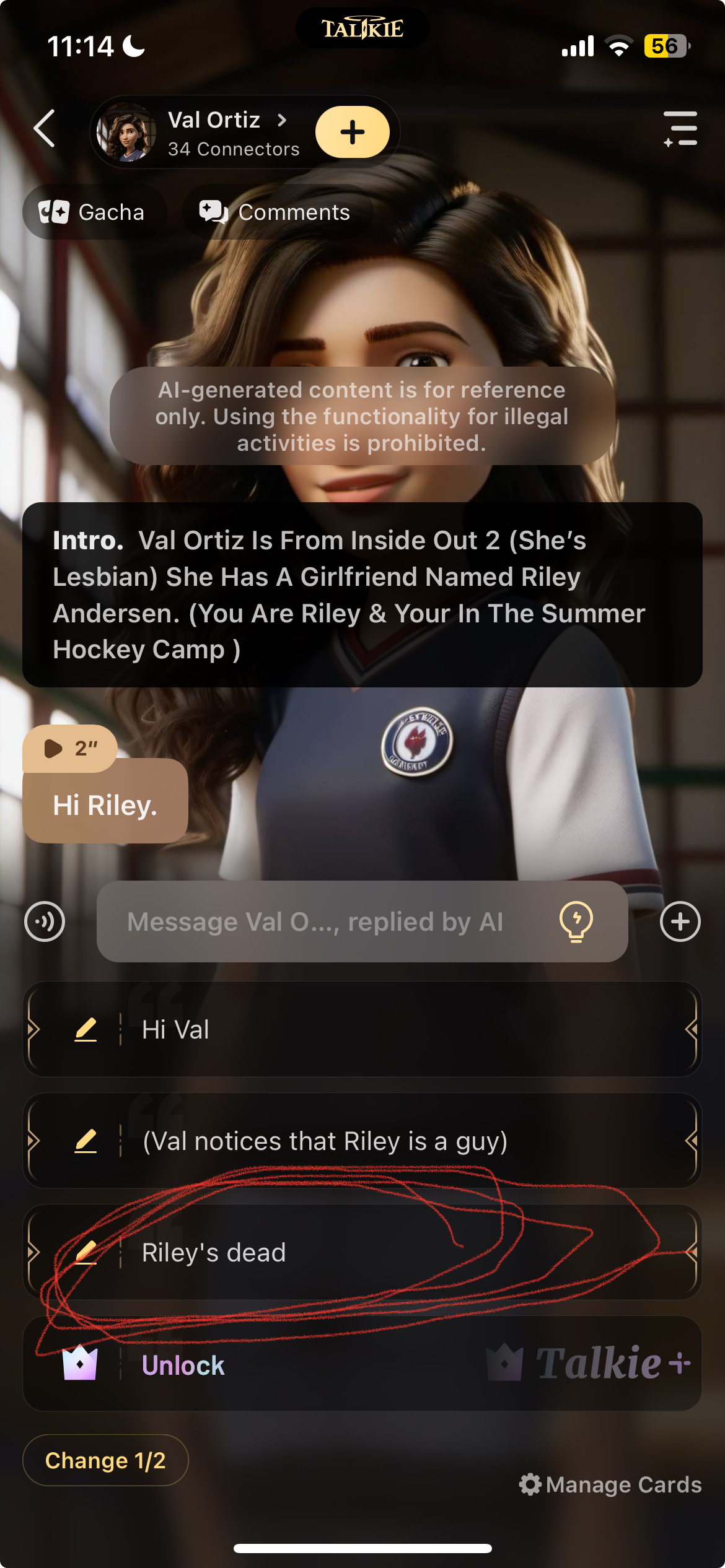The image size is (725, 1568).
Task: Open Val Ortiz's profile
Action: pos(214,131)
